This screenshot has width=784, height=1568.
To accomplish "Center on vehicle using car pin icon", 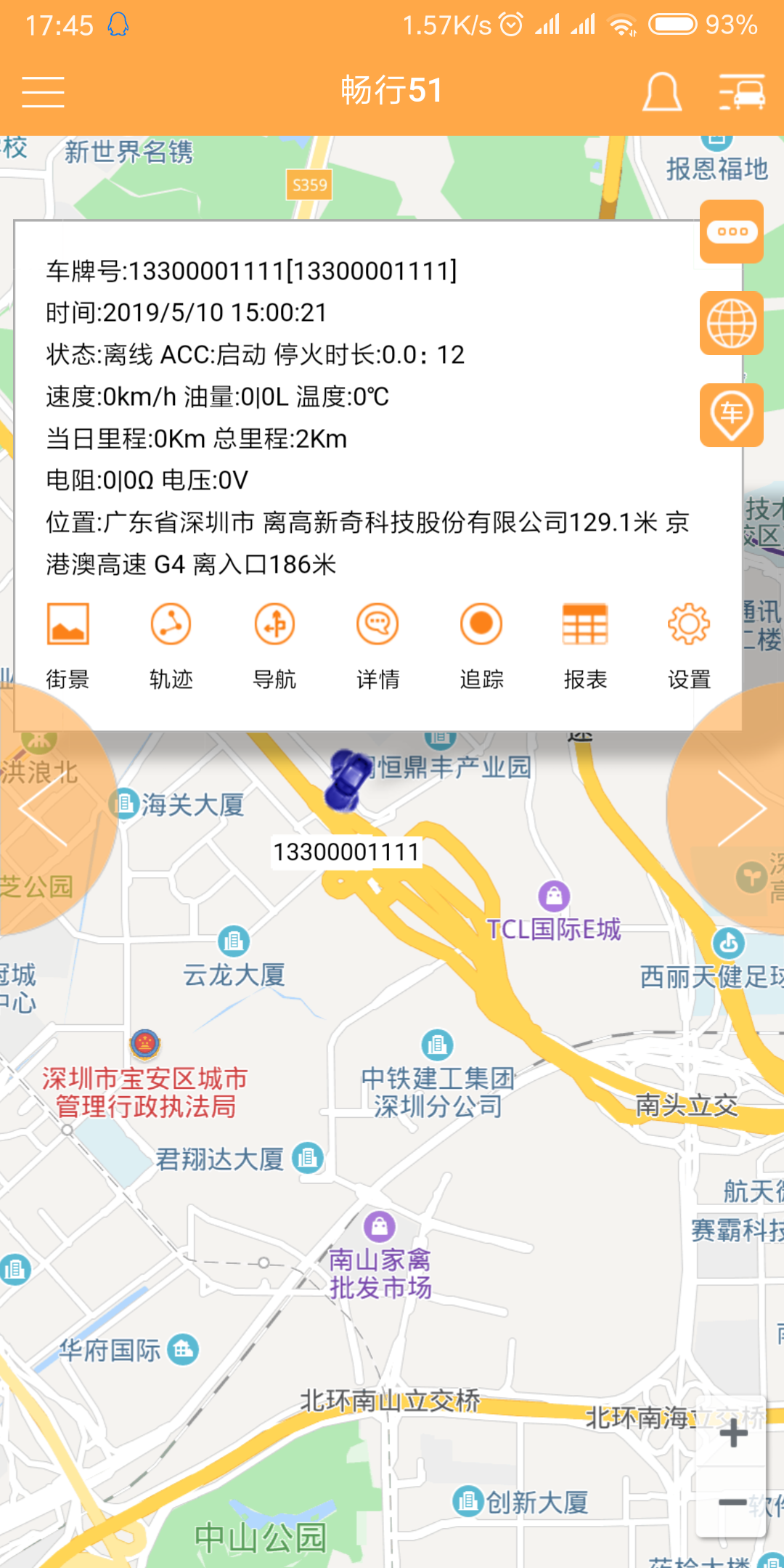I will pos(731,415).
